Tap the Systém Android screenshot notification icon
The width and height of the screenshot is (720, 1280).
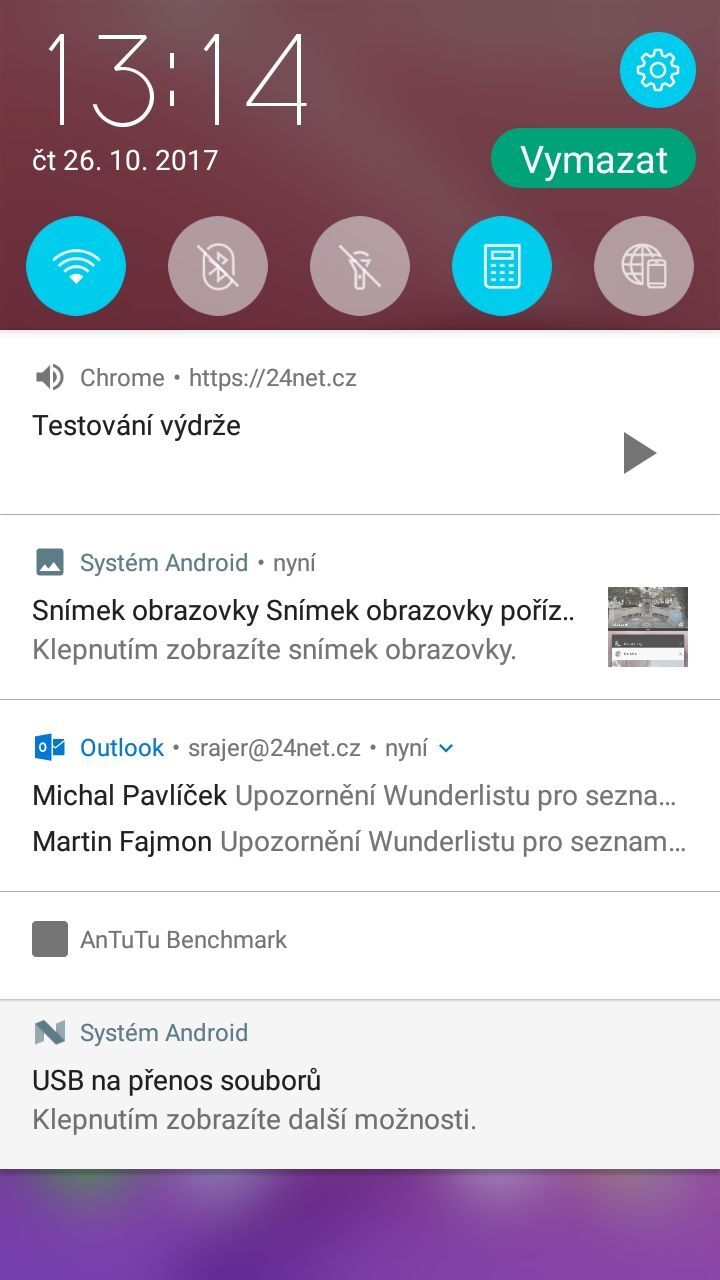[48, 562]
